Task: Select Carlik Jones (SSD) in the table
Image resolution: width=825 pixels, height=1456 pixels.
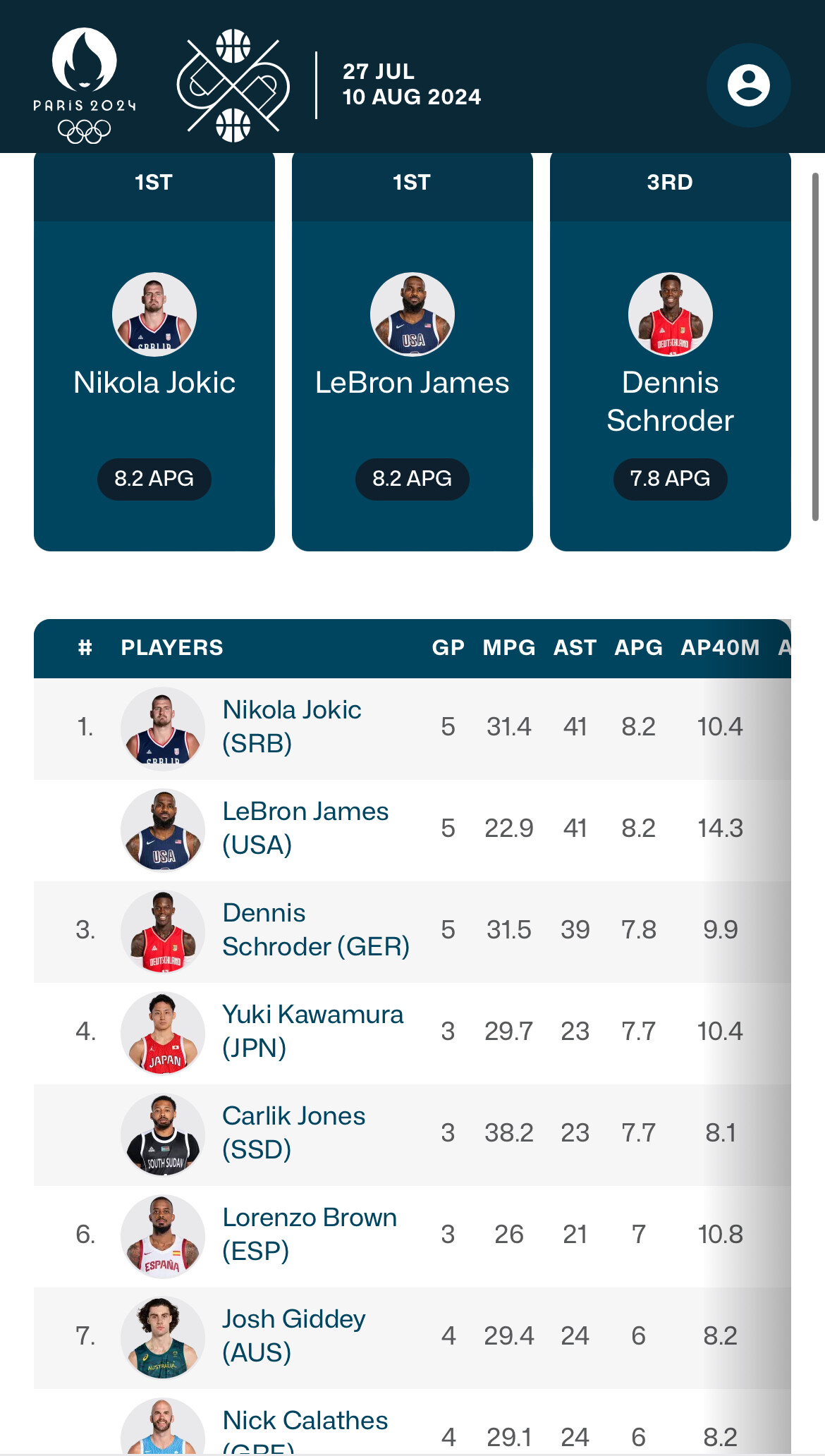Action: [x=294, y=1133]
